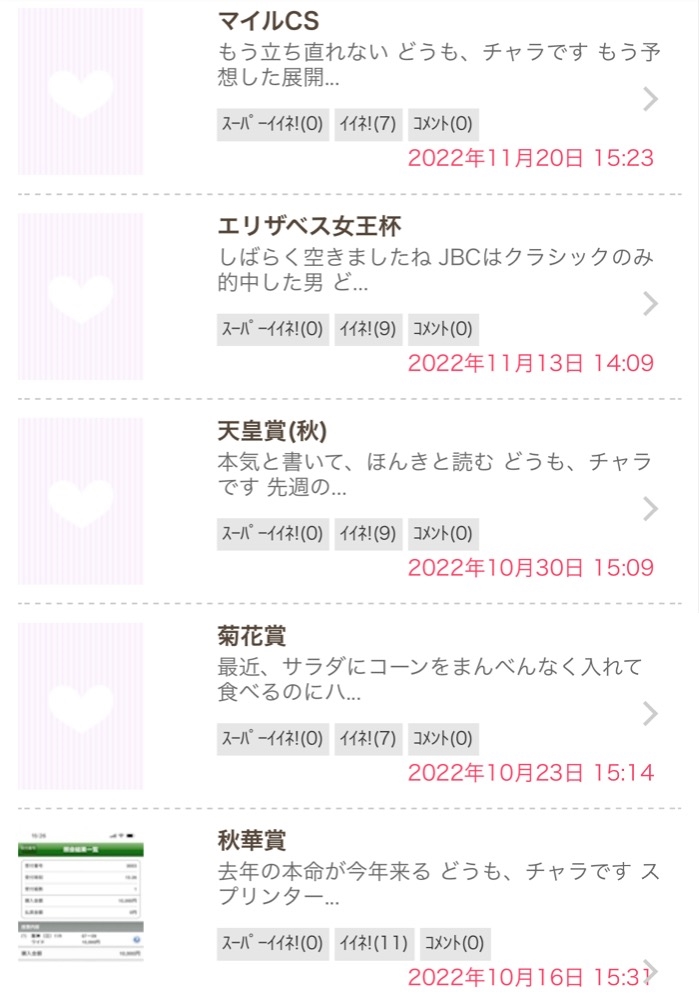Open the 秋華賞 post thumbnail image
Viewport: 699px width, 1000px height.
tap(80, 896)
